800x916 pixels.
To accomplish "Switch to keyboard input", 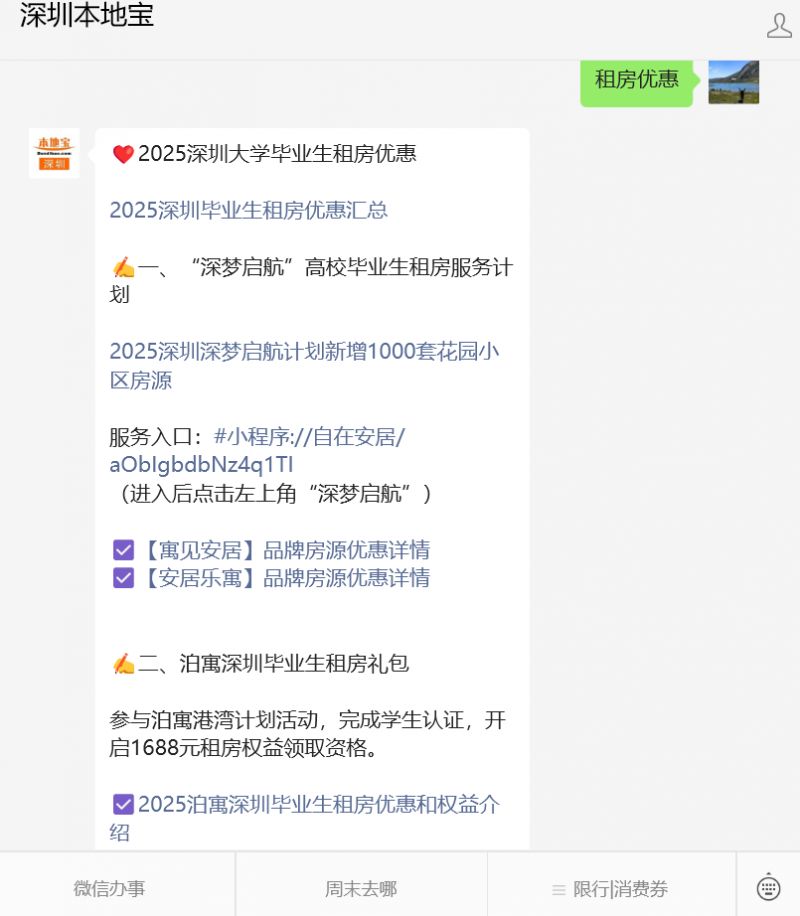I will [768, 887].
